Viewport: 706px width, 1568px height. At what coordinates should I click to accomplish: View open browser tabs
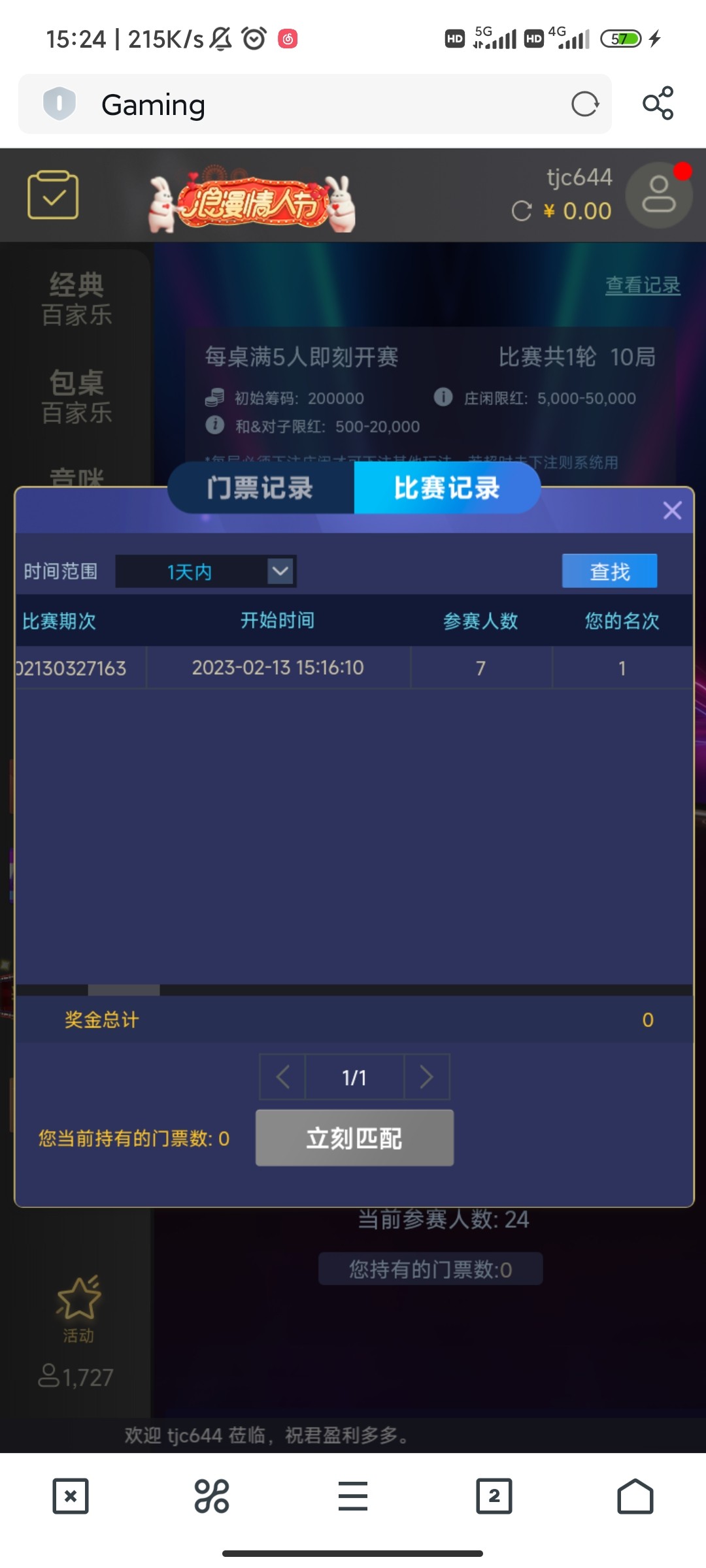pyautogui.click(x=494, y=1496)
